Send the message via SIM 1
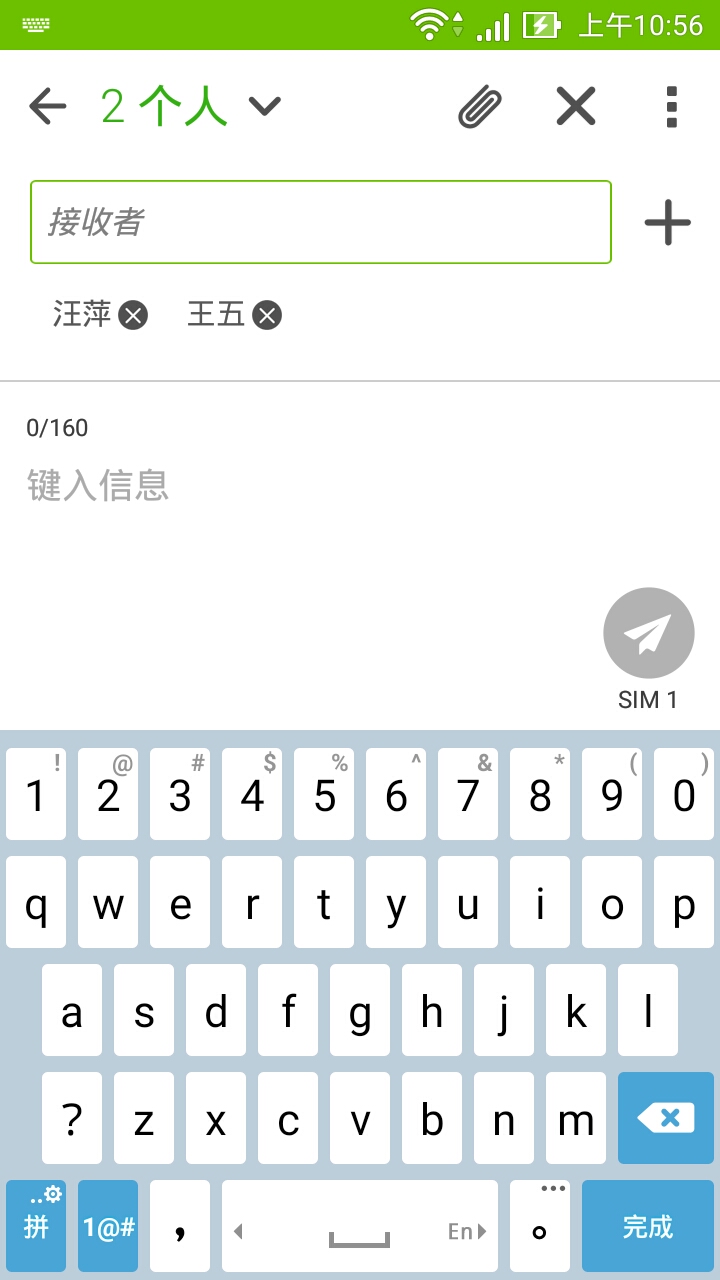 point(649,633)
